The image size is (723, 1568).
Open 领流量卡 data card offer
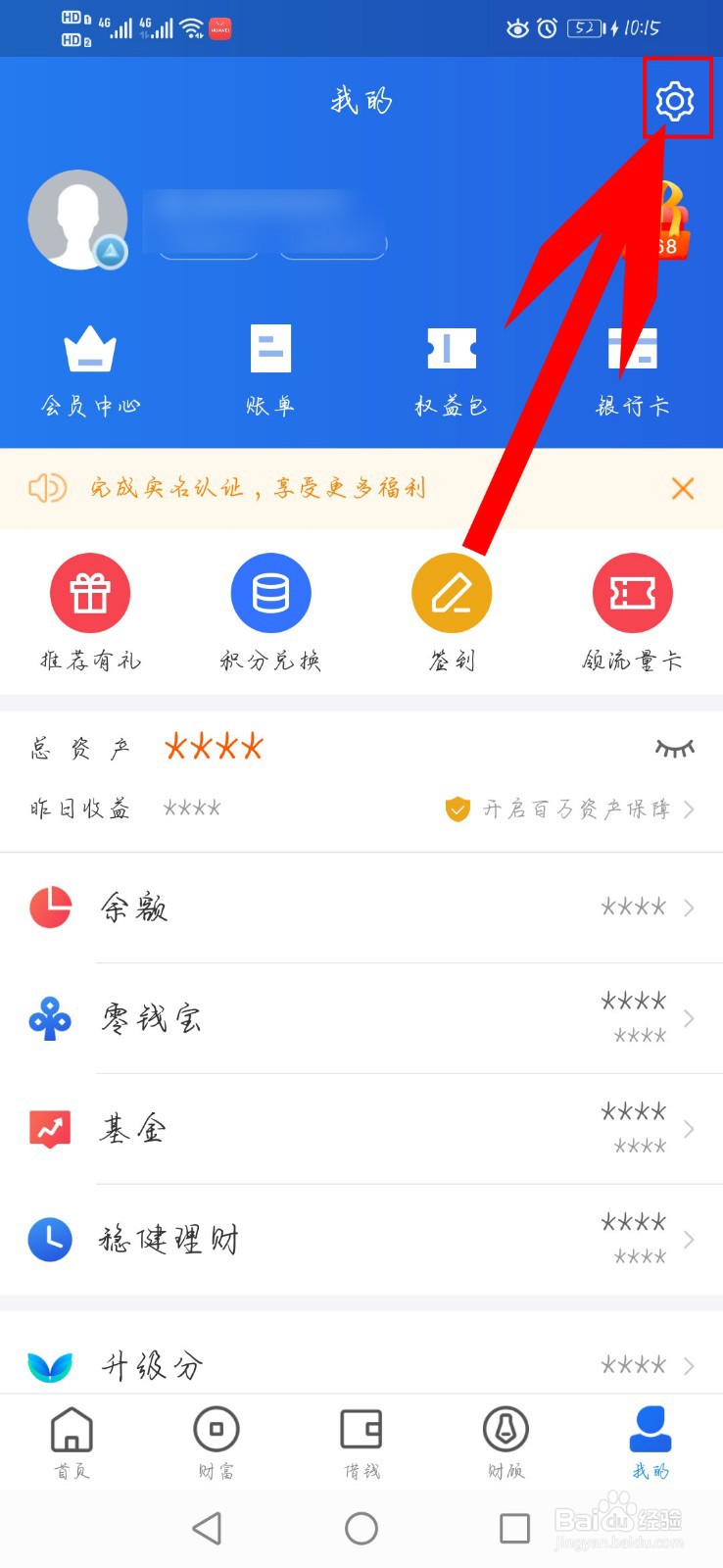coord(632,592)
